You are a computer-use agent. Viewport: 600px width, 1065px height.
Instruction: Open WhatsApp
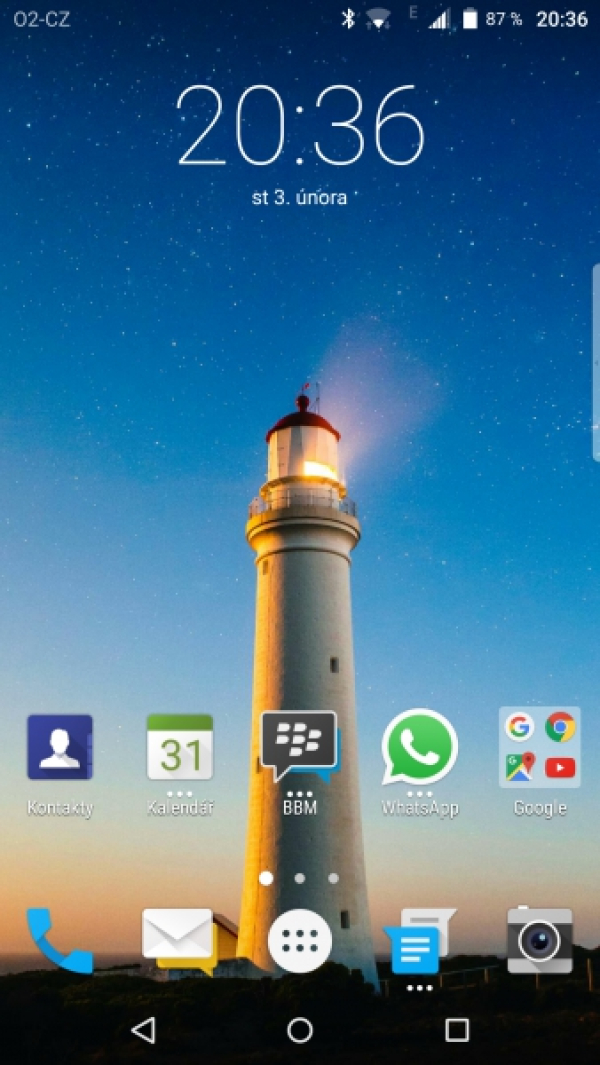[x=420, y=747]
